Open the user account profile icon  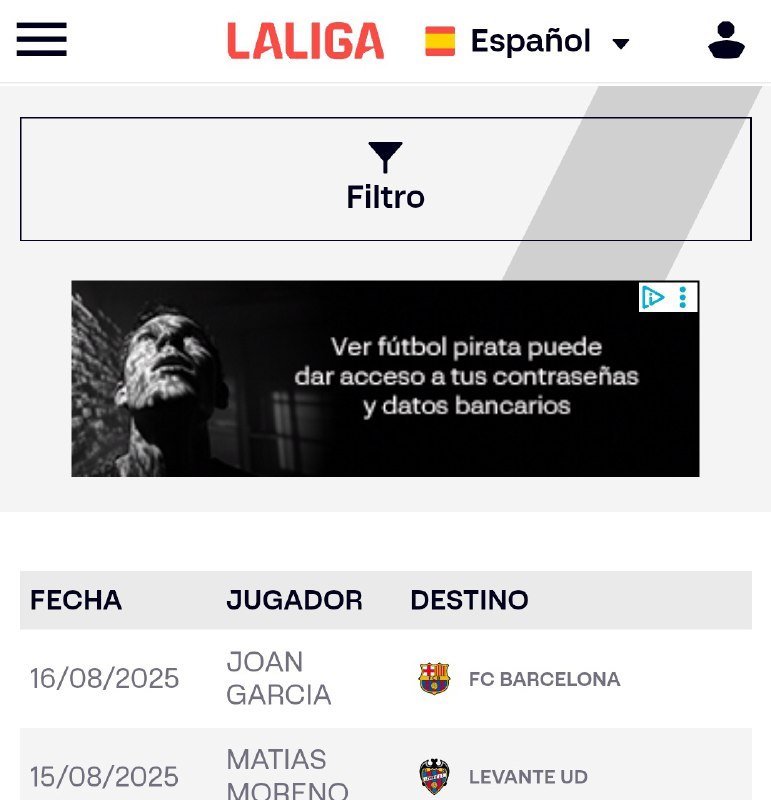726,40
